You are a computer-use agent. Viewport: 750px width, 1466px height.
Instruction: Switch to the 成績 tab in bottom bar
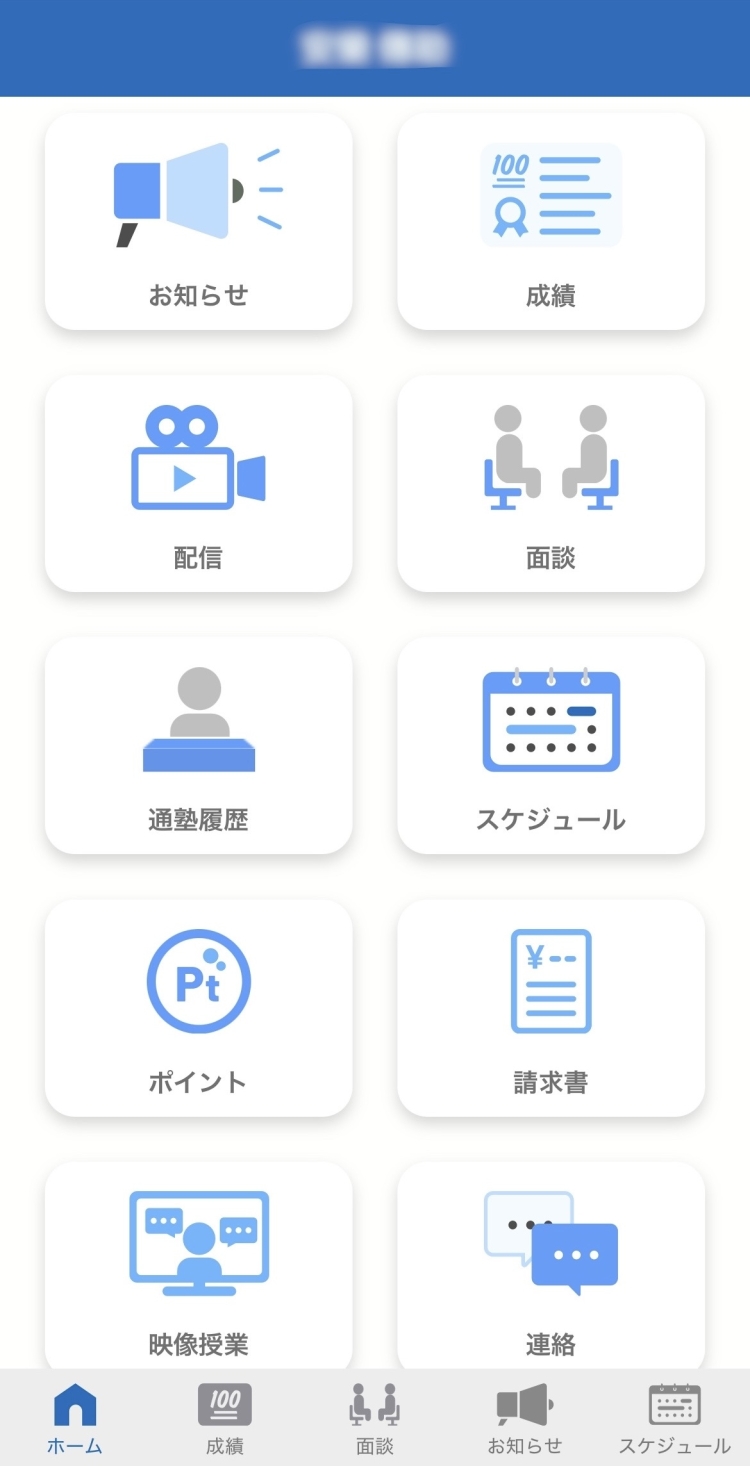225,1418
